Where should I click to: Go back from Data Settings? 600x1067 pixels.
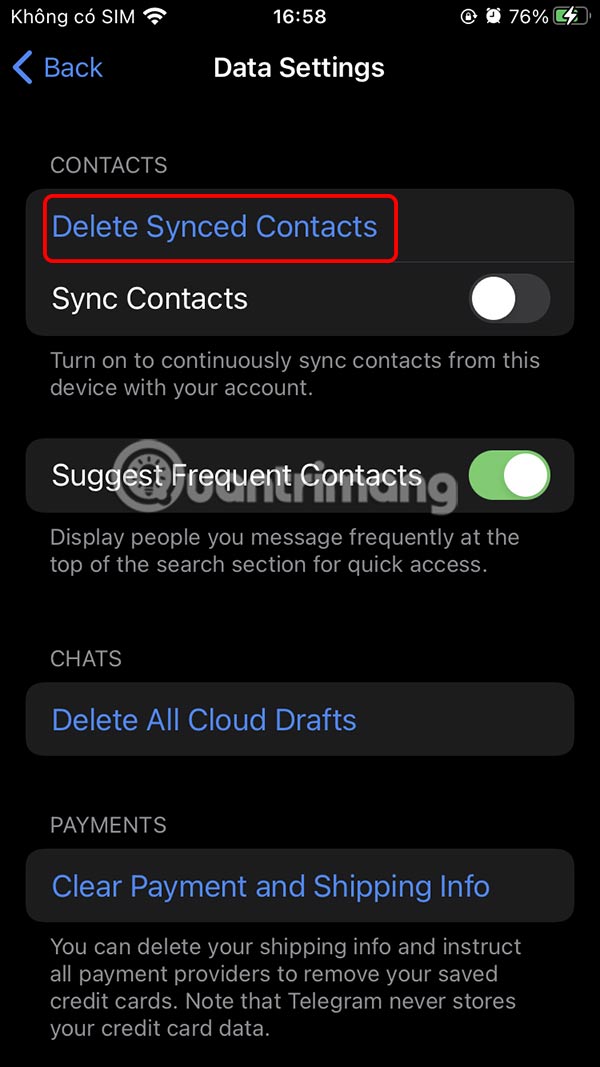[x=58, y=68]
